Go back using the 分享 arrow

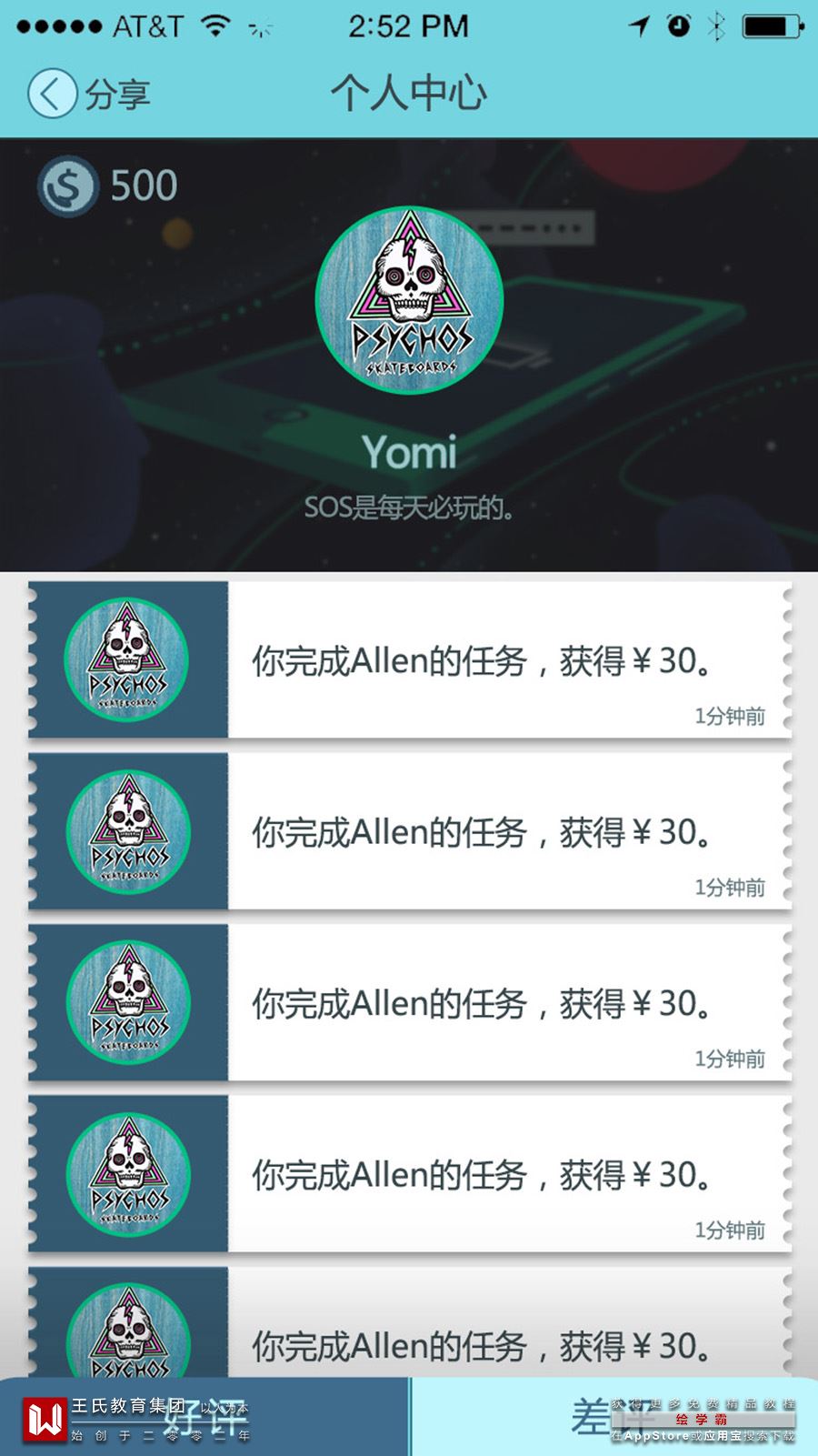click(x=53, y=94)
